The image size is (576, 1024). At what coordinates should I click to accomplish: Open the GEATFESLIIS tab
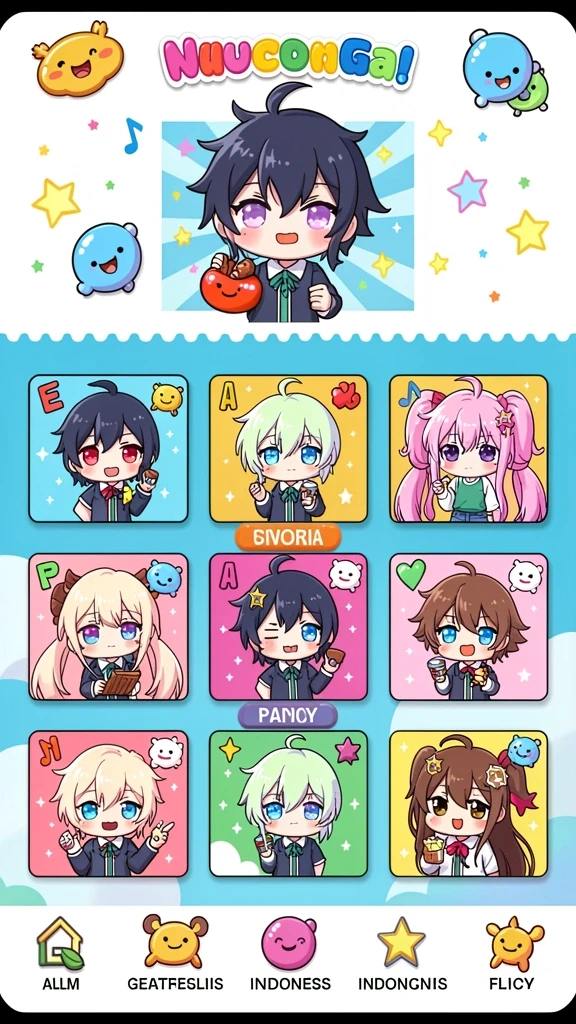click(175, 952)
